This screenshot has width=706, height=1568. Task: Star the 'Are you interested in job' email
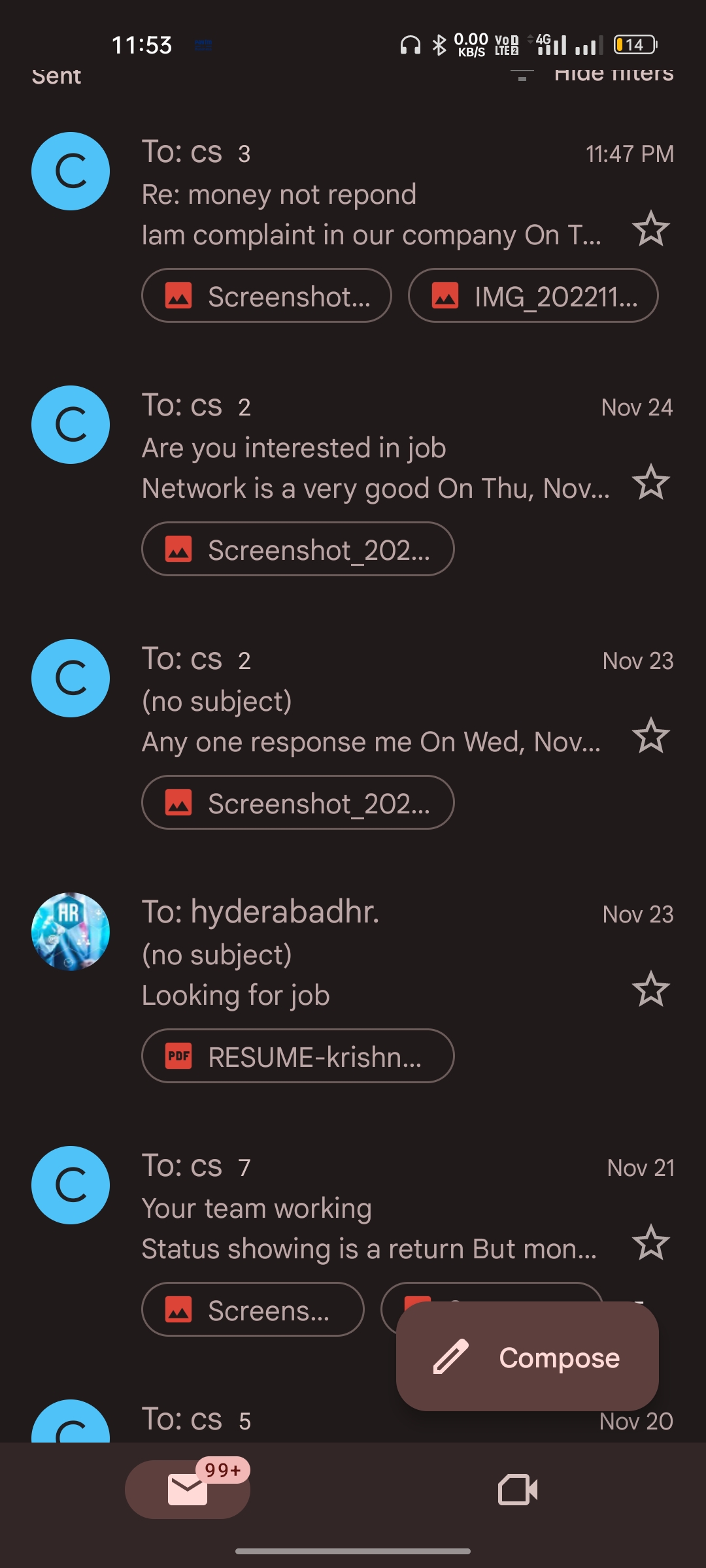coord(650,482)
